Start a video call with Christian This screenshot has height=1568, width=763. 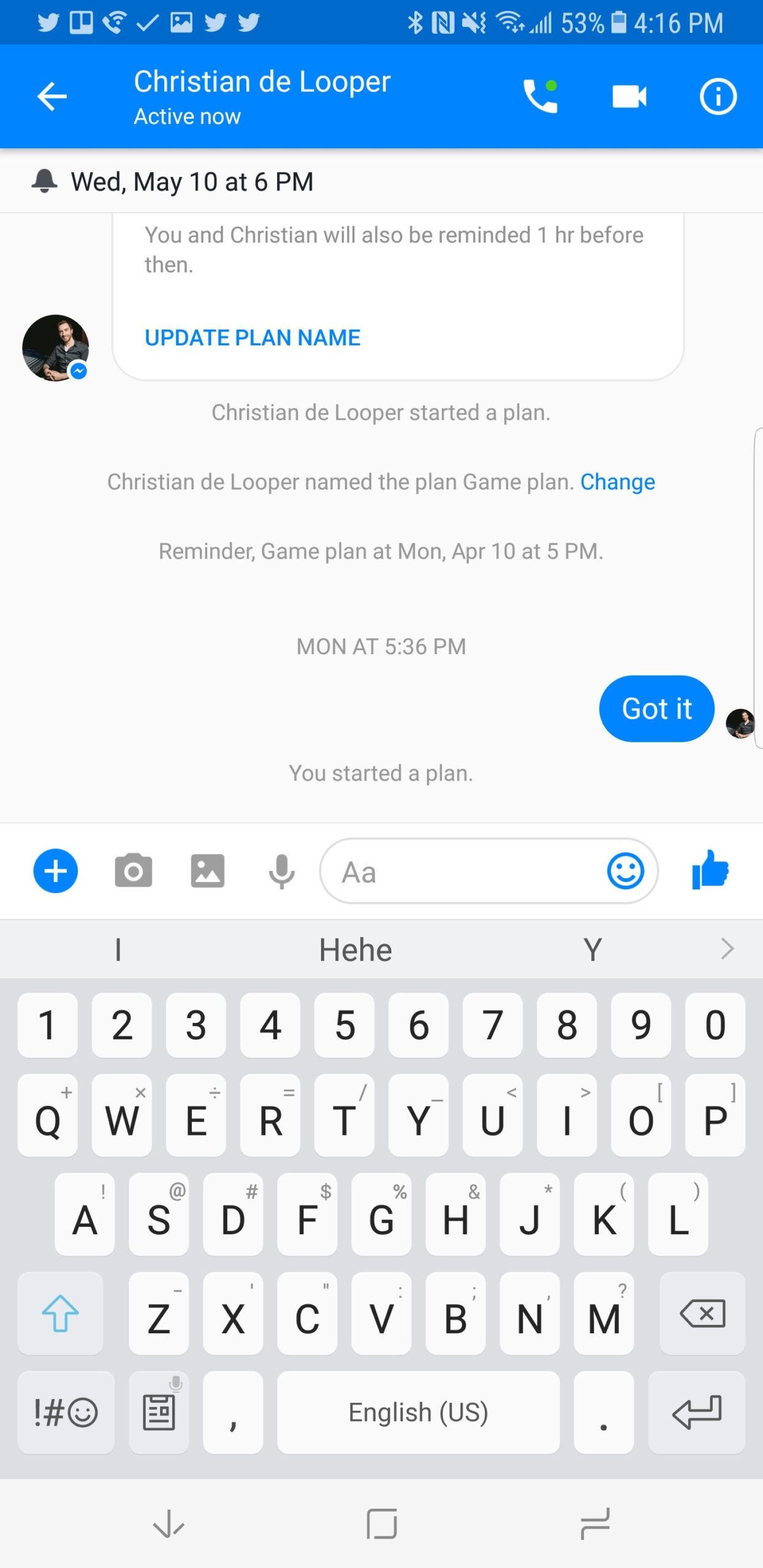[629, 96]
